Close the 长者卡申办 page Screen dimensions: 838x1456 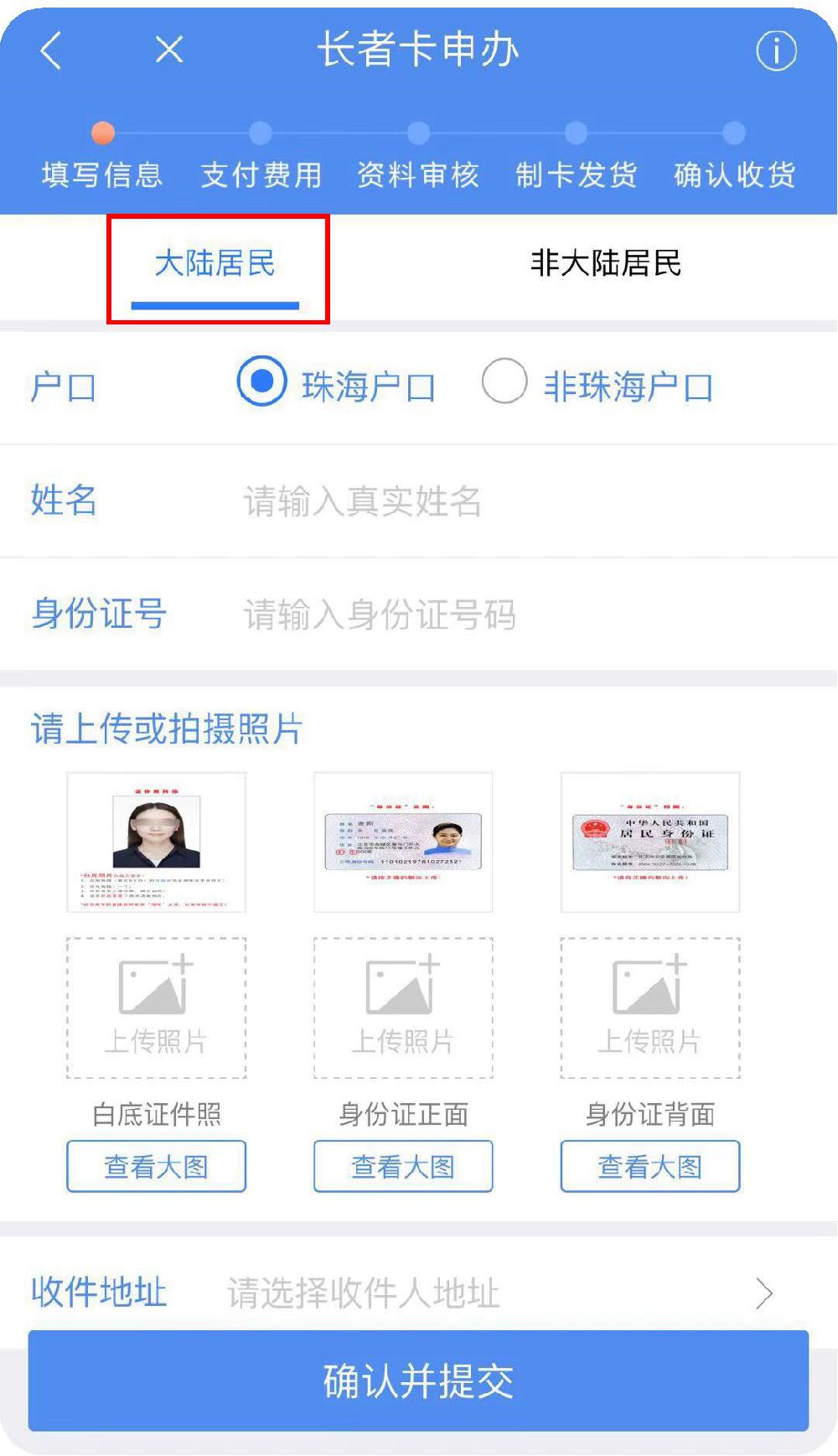point(169,50)
